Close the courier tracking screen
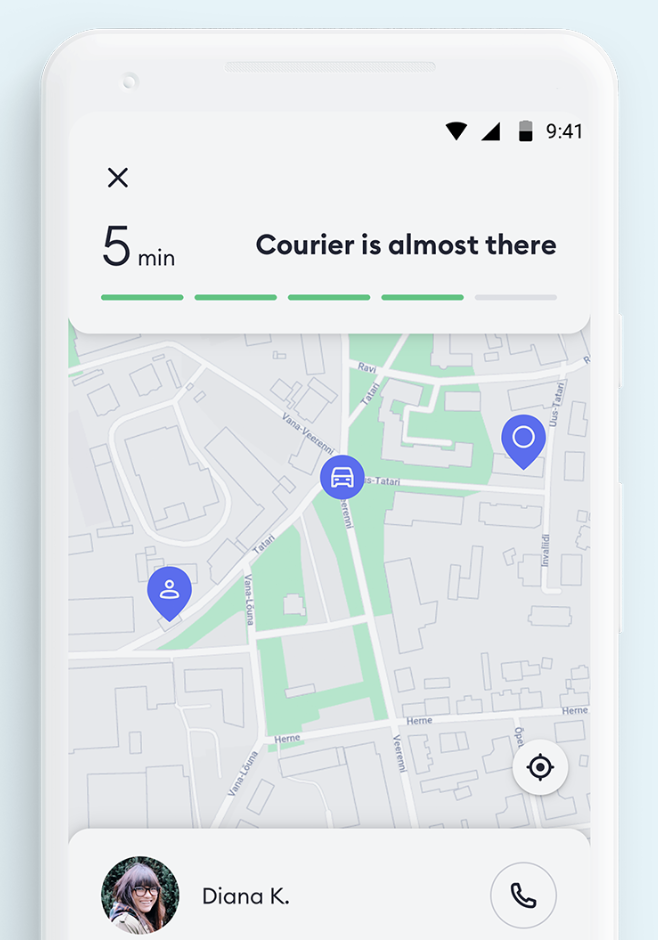Viewport: 658px width, 940px height. click(118, 178)
